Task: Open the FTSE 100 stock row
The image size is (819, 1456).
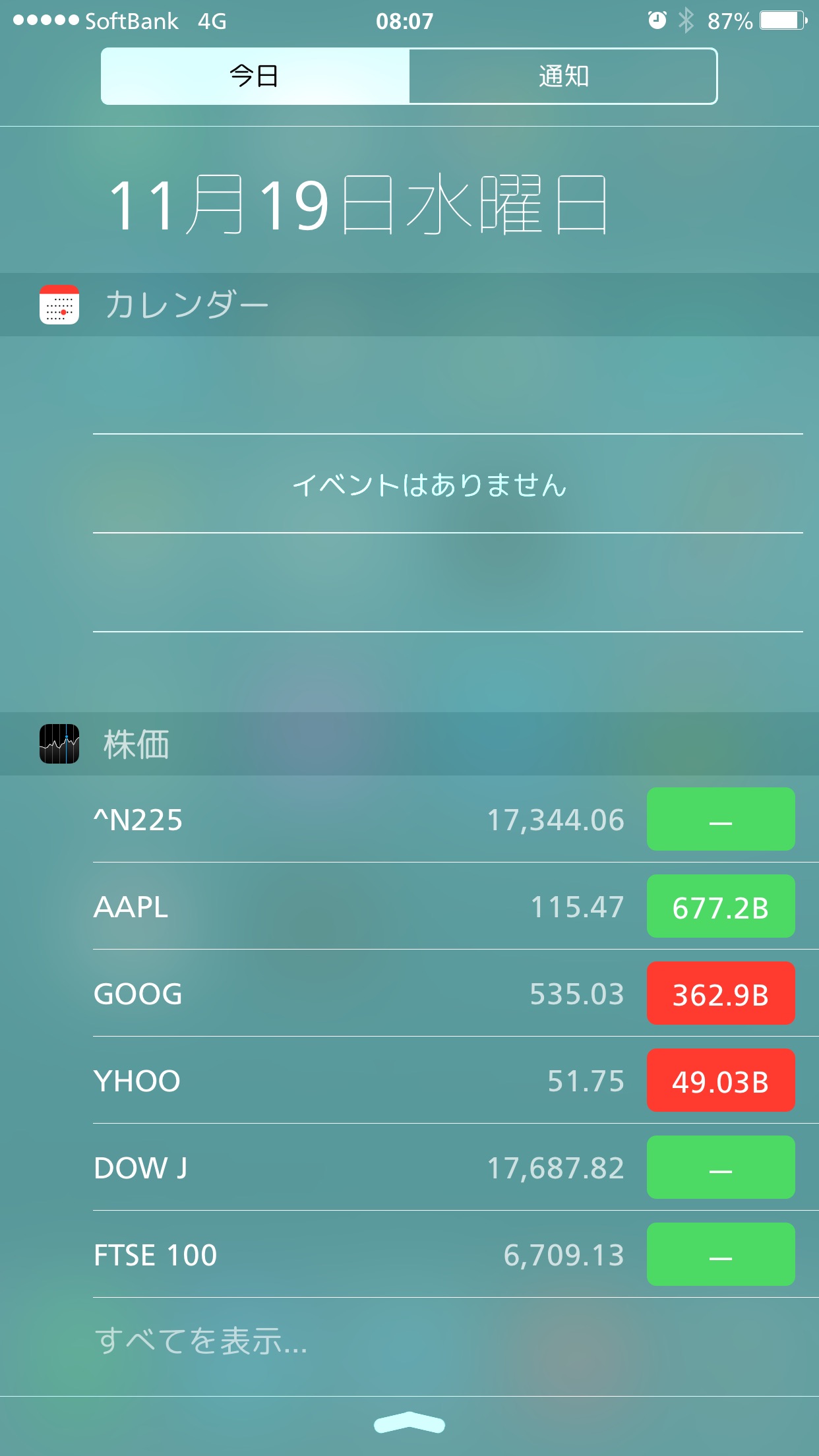Action: point(356,1255)
